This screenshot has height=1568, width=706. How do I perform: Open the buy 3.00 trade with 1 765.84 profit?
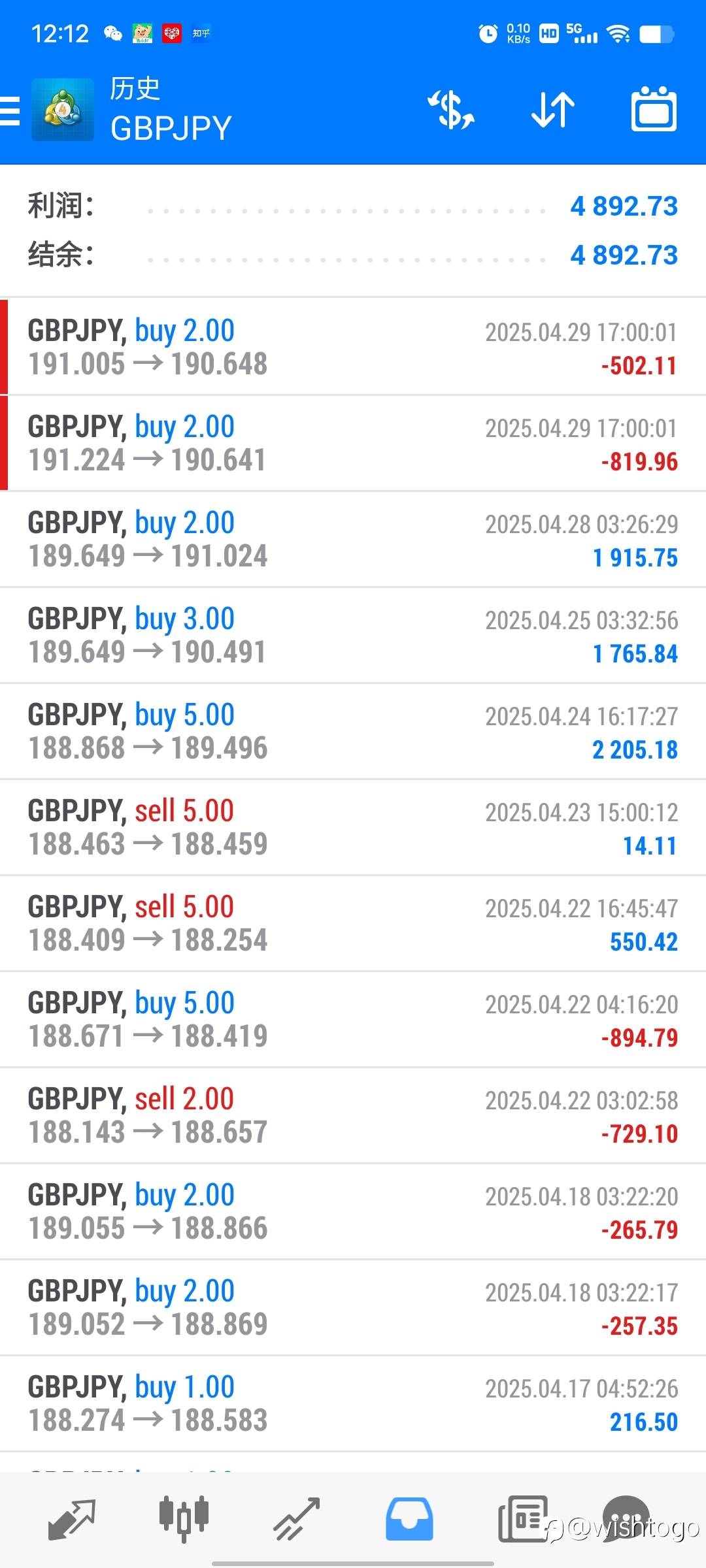(353, 635)
